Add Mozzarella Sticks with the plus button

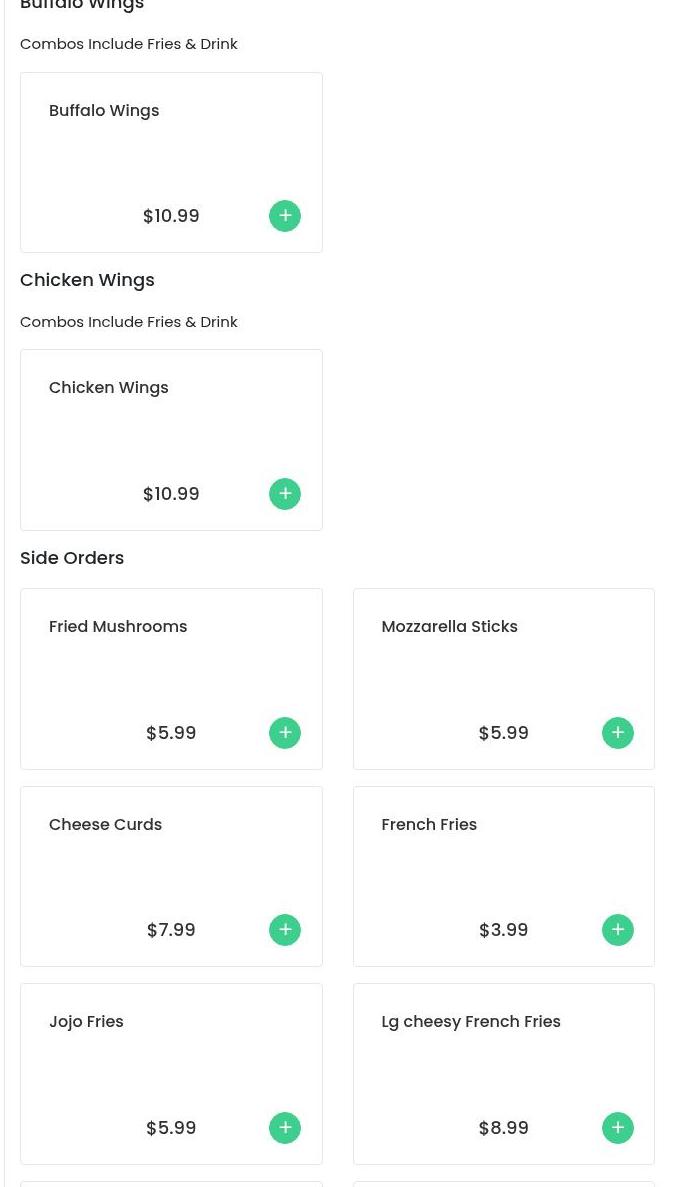tap(617, 733)
